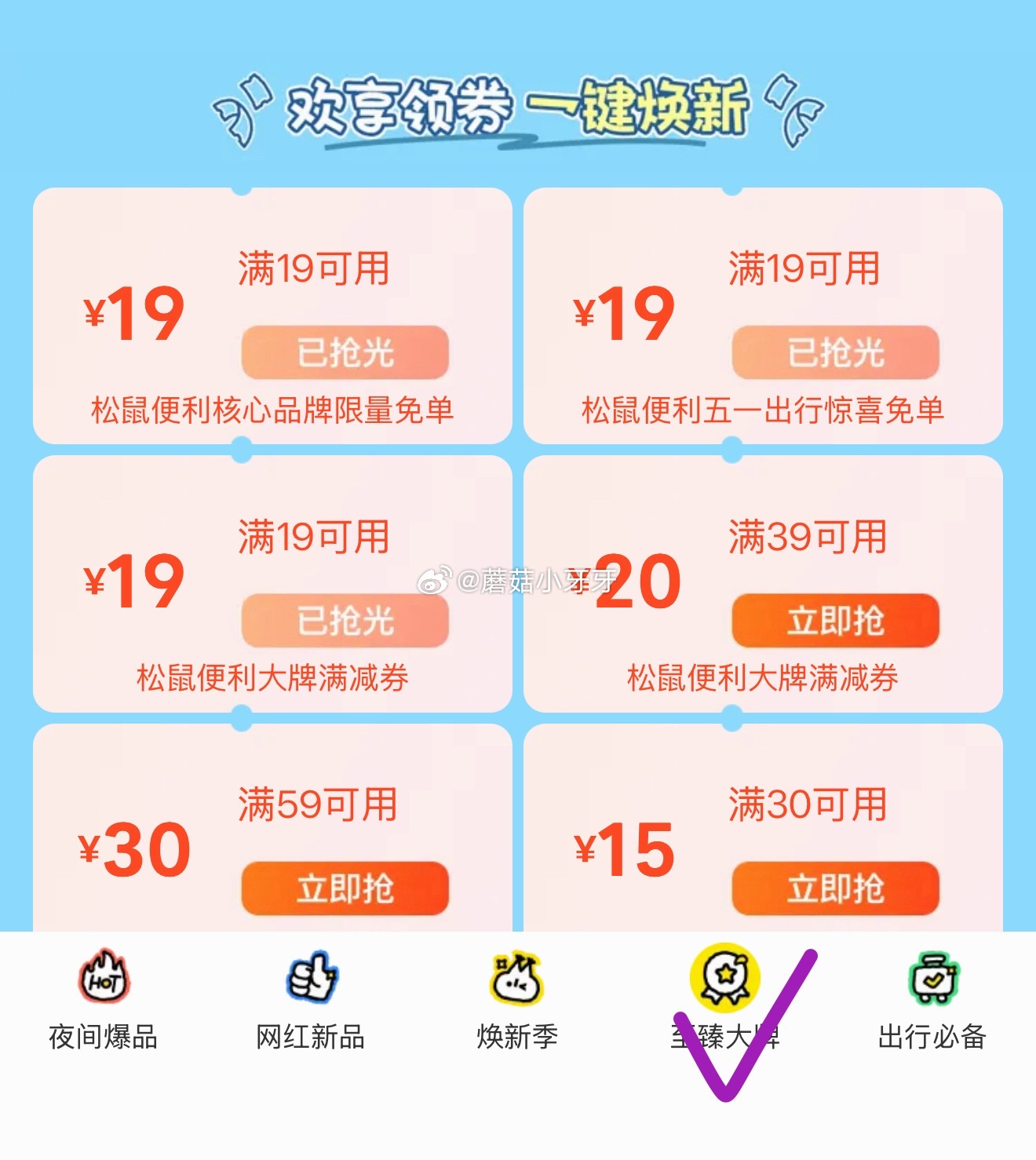Image resolution: width=1036 pixels, height=1160 pixels.
Task: Claim the ¥30 off 满59 coupon
Action: coord(345,888)
